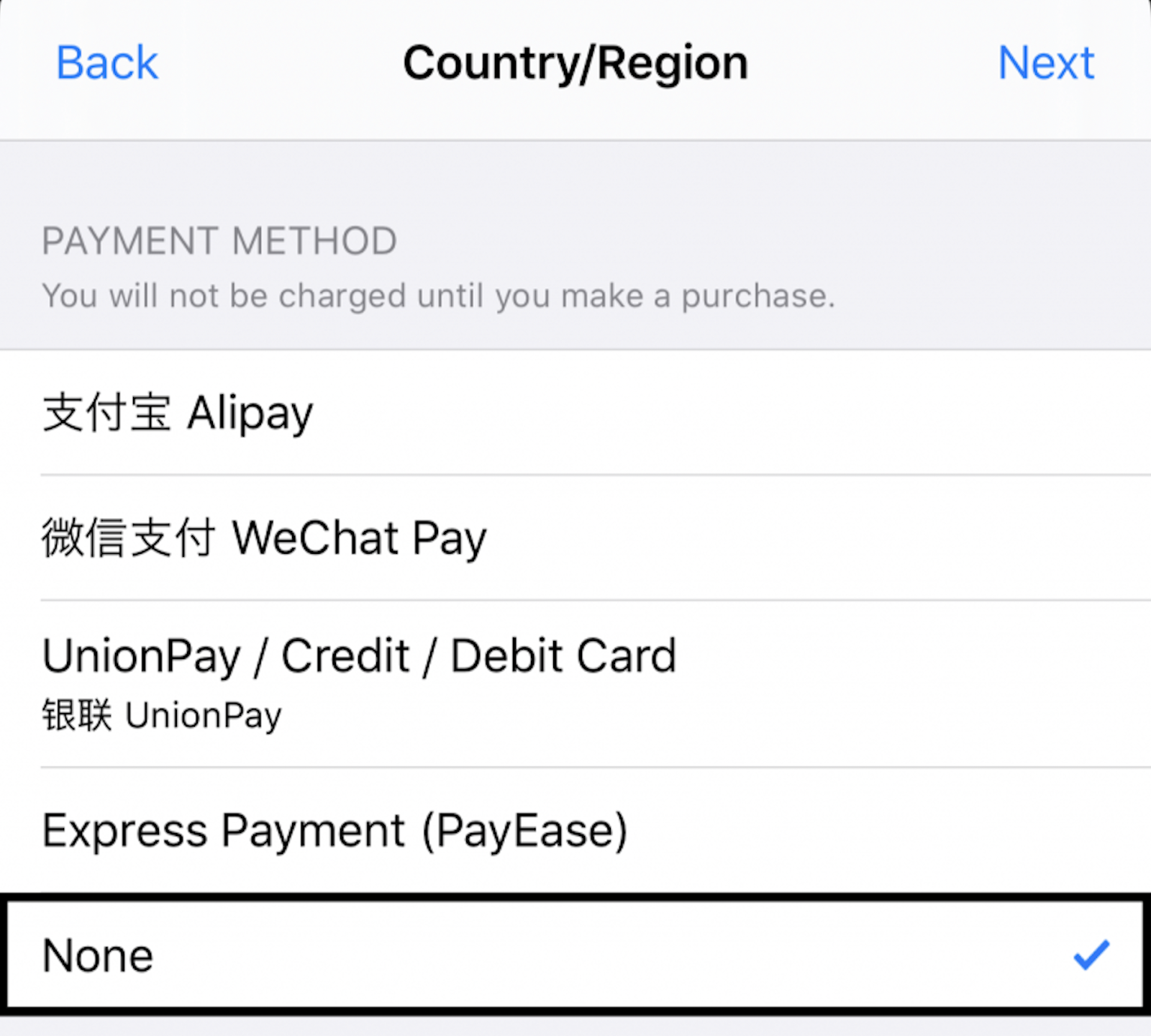Pick Express Payment (PayEase)
Image resolution: width=1151 pixels, height=1036 pixels.
[335, 831]
